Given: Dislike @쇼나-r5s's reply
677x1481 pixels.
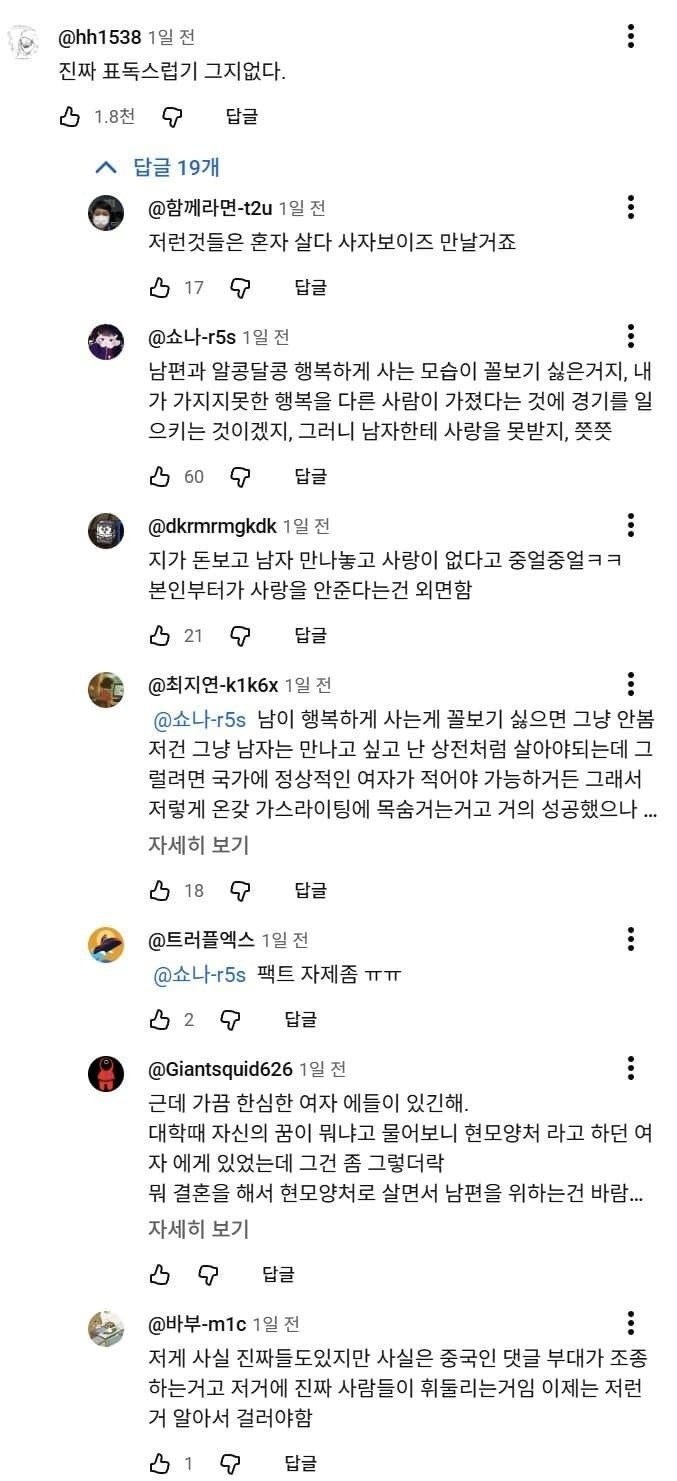Looking at the screenshot, I should [x=240, y=477].
